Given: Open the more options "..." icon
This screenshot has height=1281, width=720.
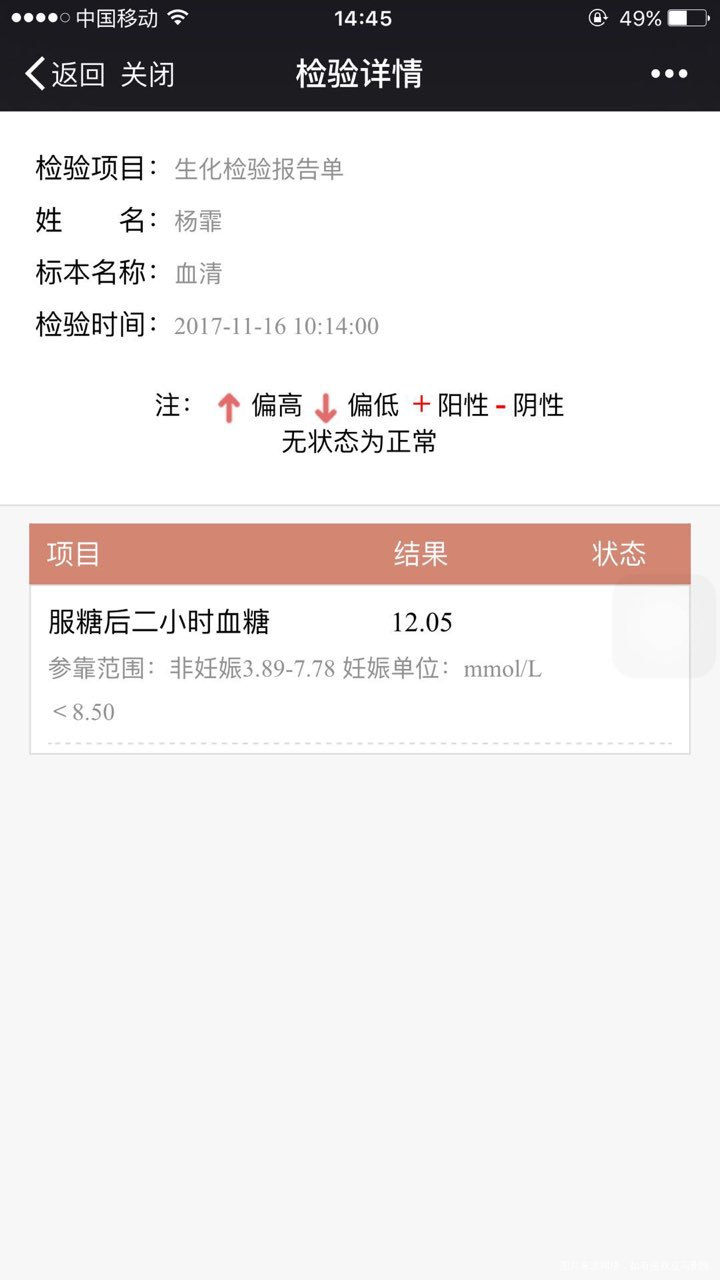Looking at the screenshot, I should pyautogui.click(x=668, y=73).
